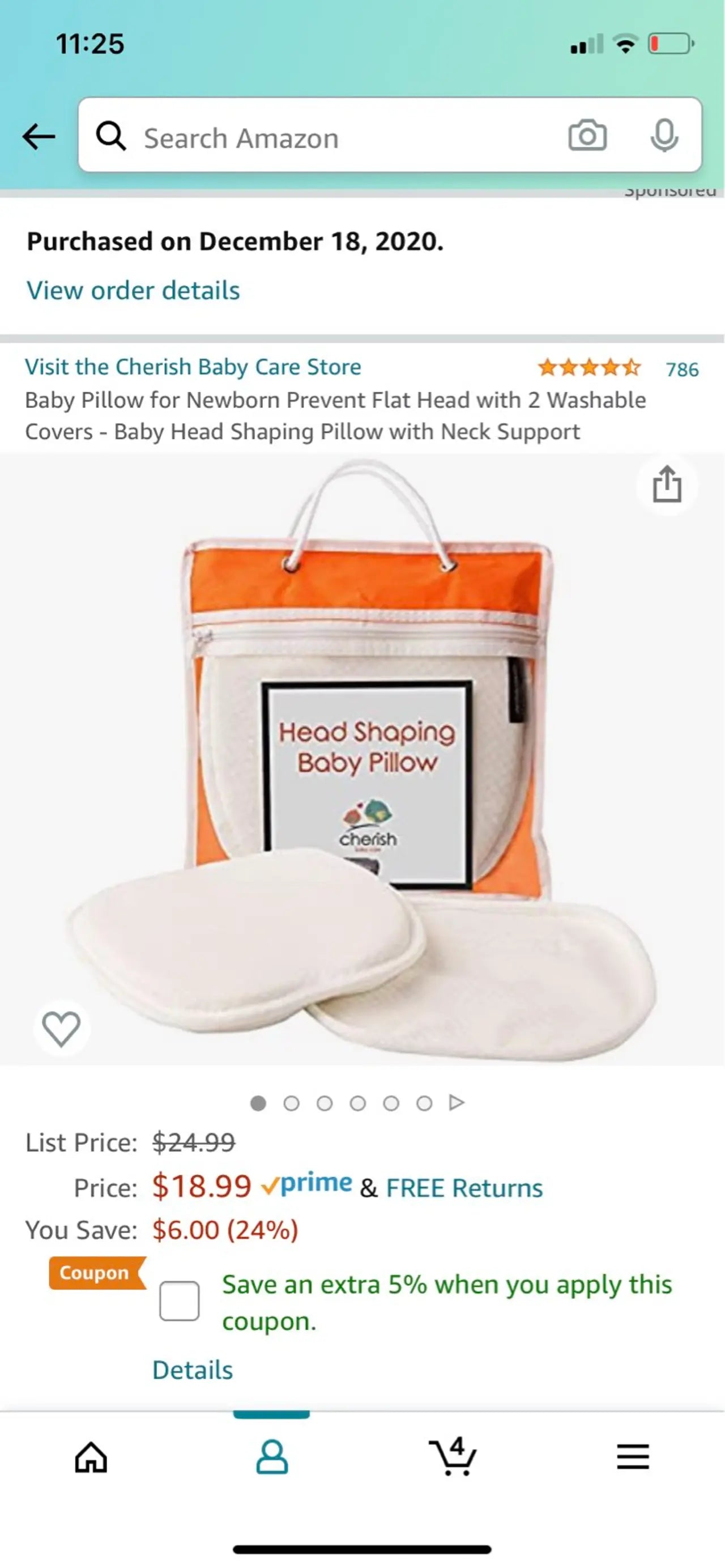Go back using the arrow
Image resolution: width=725 pixels, height=1568 pixels.
point(39,137)
